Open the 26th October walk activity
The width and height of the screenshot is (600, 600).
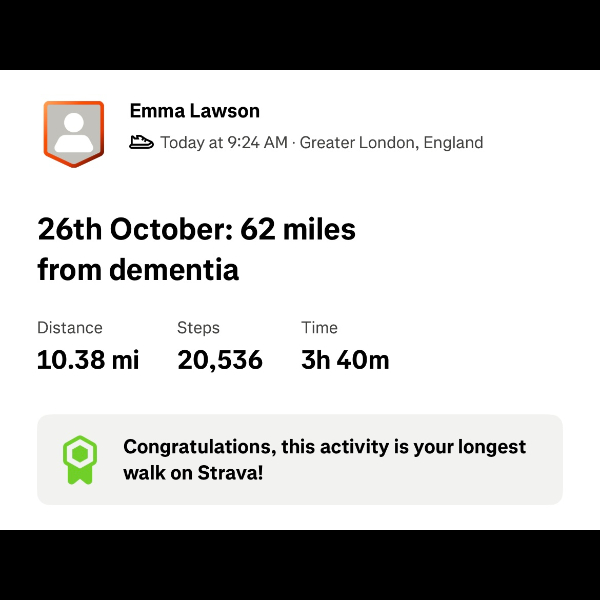pyautogui.click(x=196, y=249)
